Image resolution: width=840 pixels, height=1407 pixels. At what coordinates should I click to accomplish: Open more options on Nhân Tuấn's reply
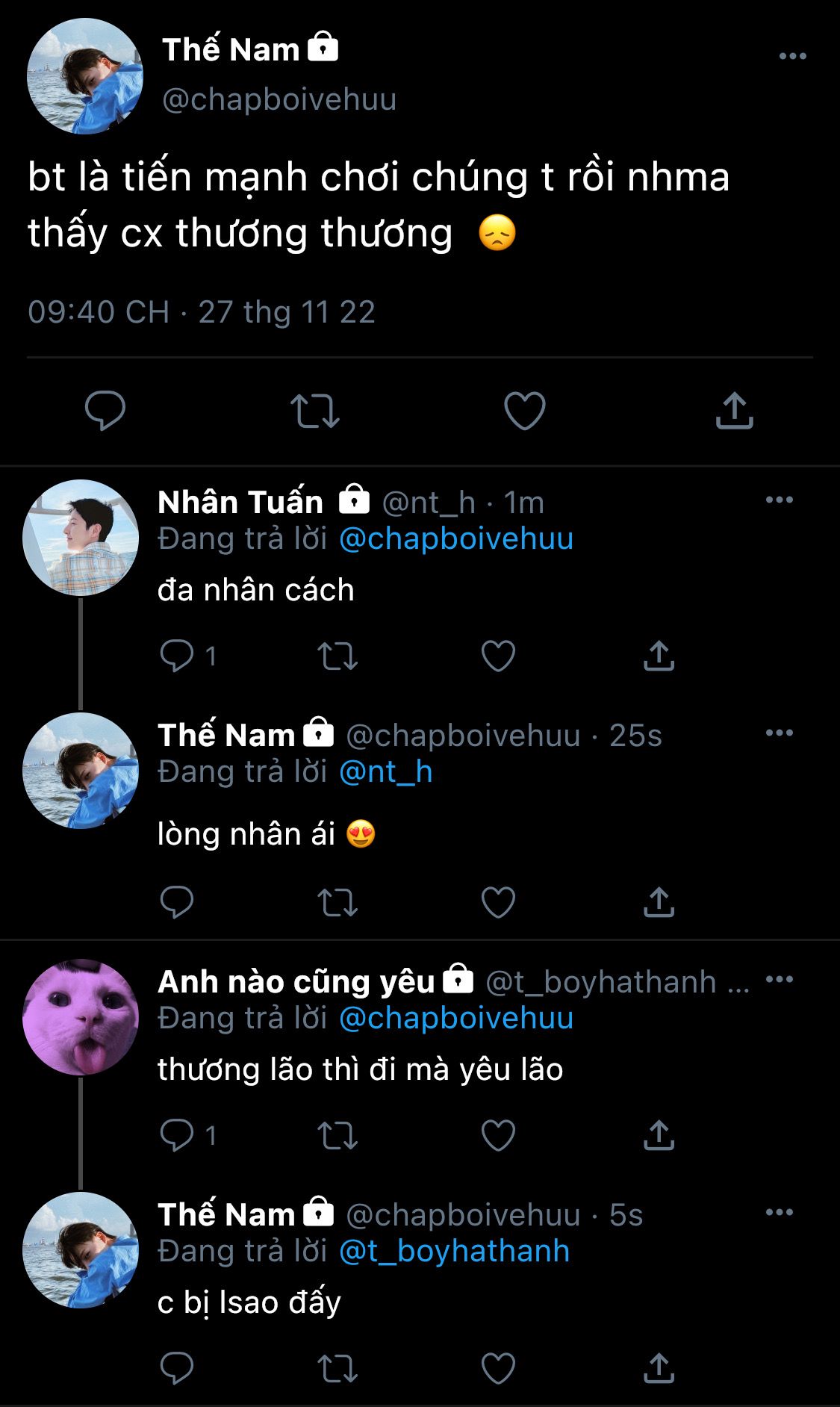[x=780, y=500]
